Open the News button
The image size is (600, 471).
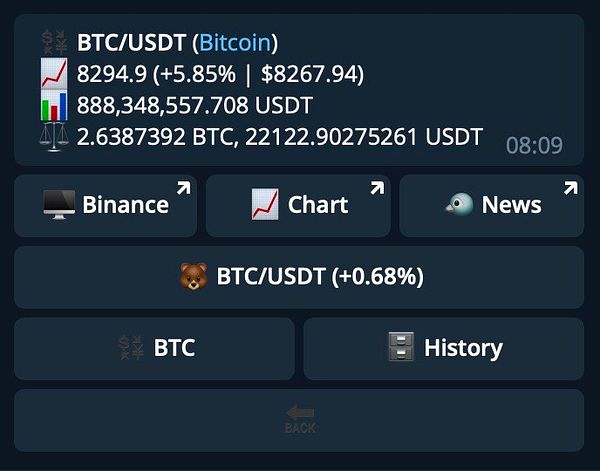pos(491,205)
